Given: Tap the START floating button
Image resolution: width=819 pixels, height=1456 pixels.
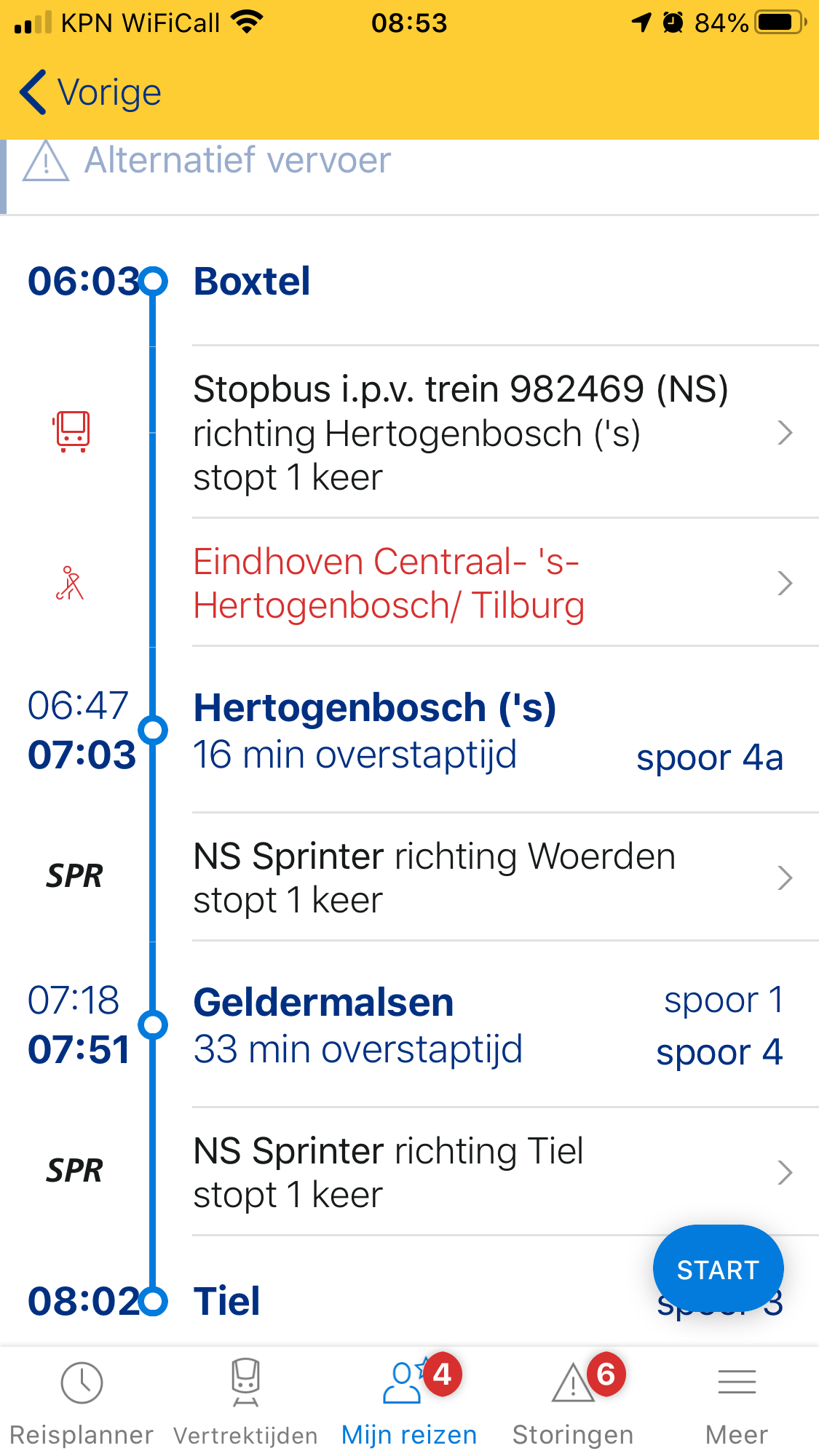Looking at the screenshot, I should pos(718,1269).
